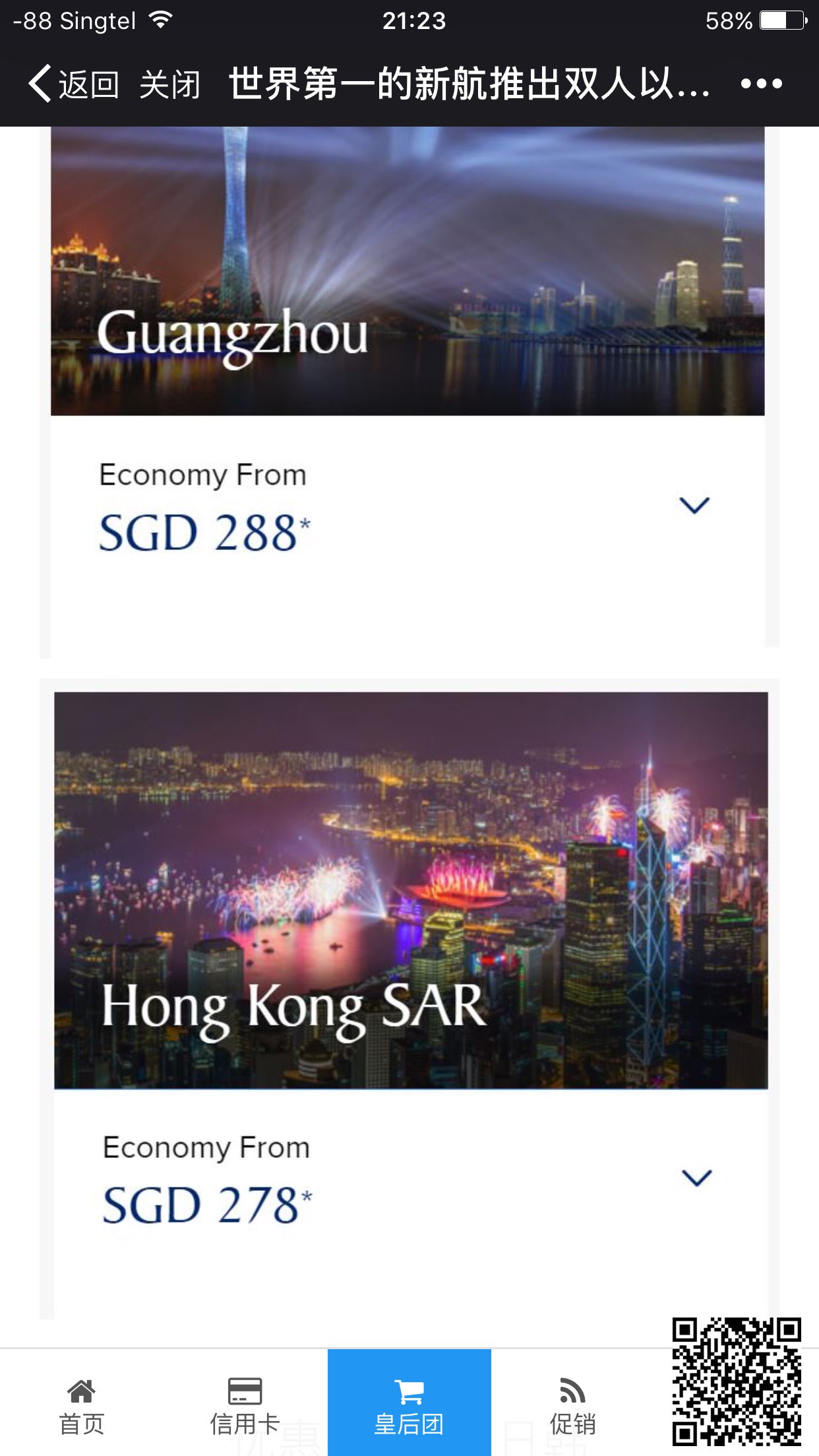This screenshot has width=819, height=1456.
Task: Expand the Hong Kong SGD 278 fare details
Action: tap(696, 1178)
